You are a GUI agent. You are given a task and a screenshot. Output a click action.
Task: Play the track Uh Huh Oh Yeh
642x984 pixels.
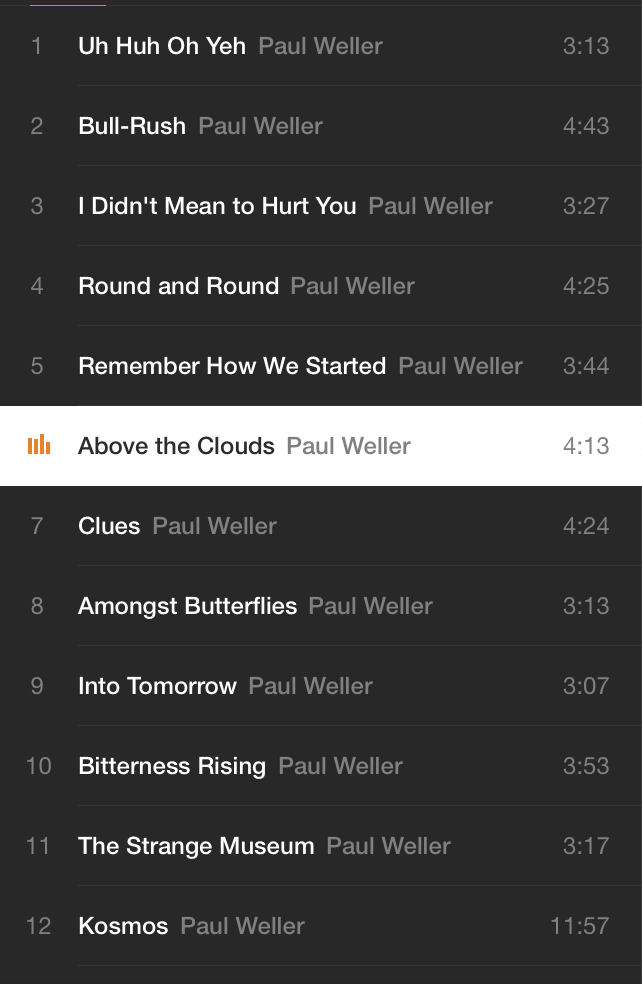tap(162, 46)
